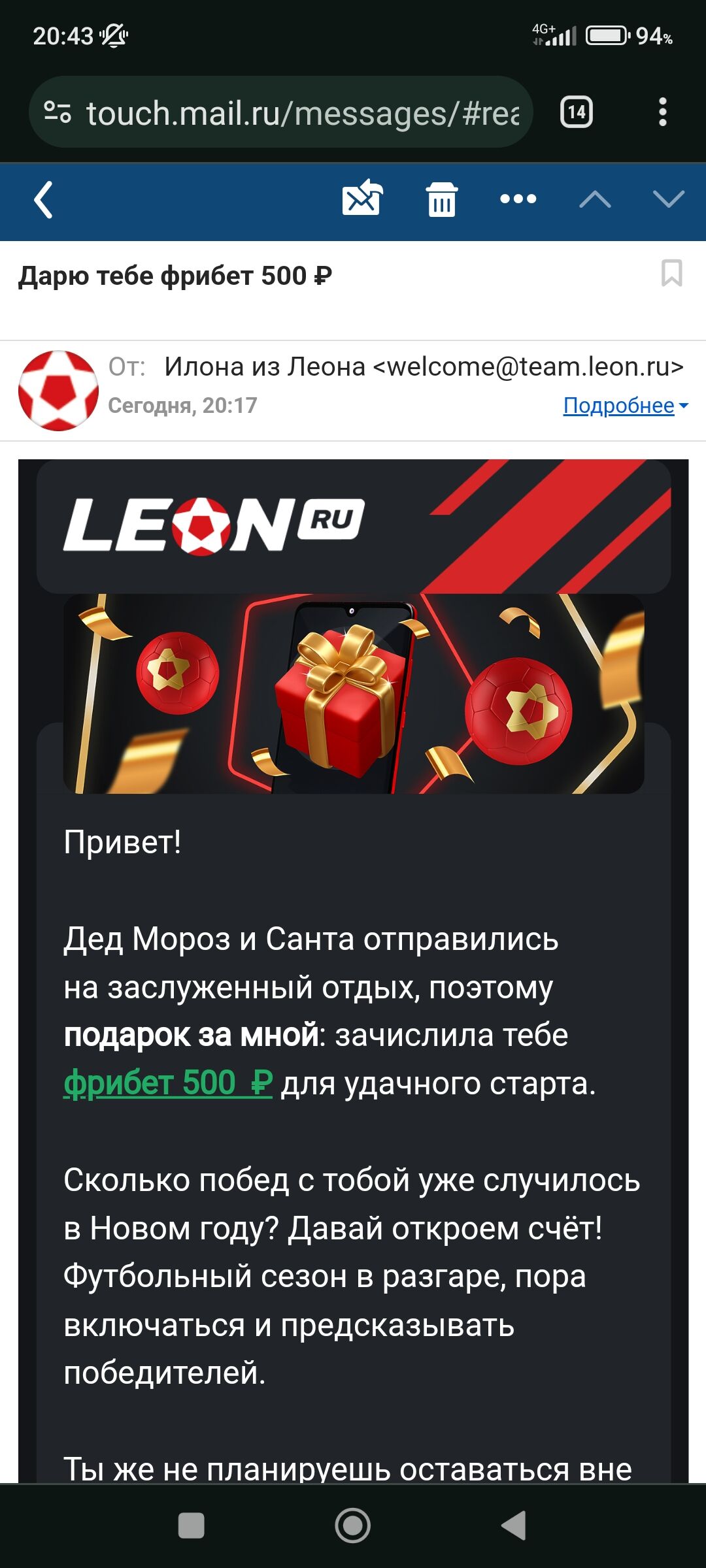Viewport: 706px width, 1568px height.
Task: Go back to the inbox list
Action: [43, 200]
